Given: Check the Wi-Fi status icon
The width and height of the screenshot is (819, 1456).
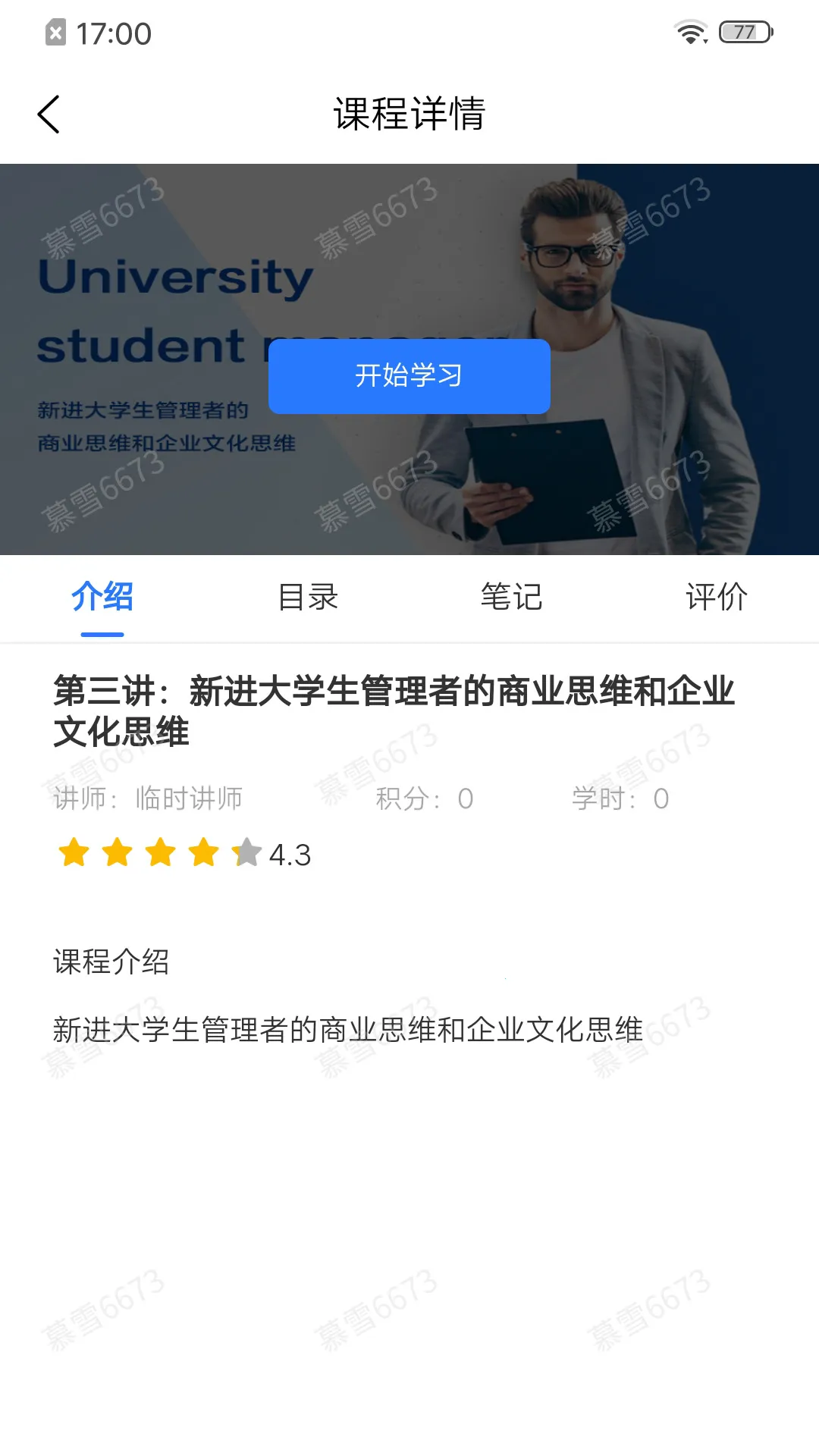Looking at the screenshot, I should 692,32.
